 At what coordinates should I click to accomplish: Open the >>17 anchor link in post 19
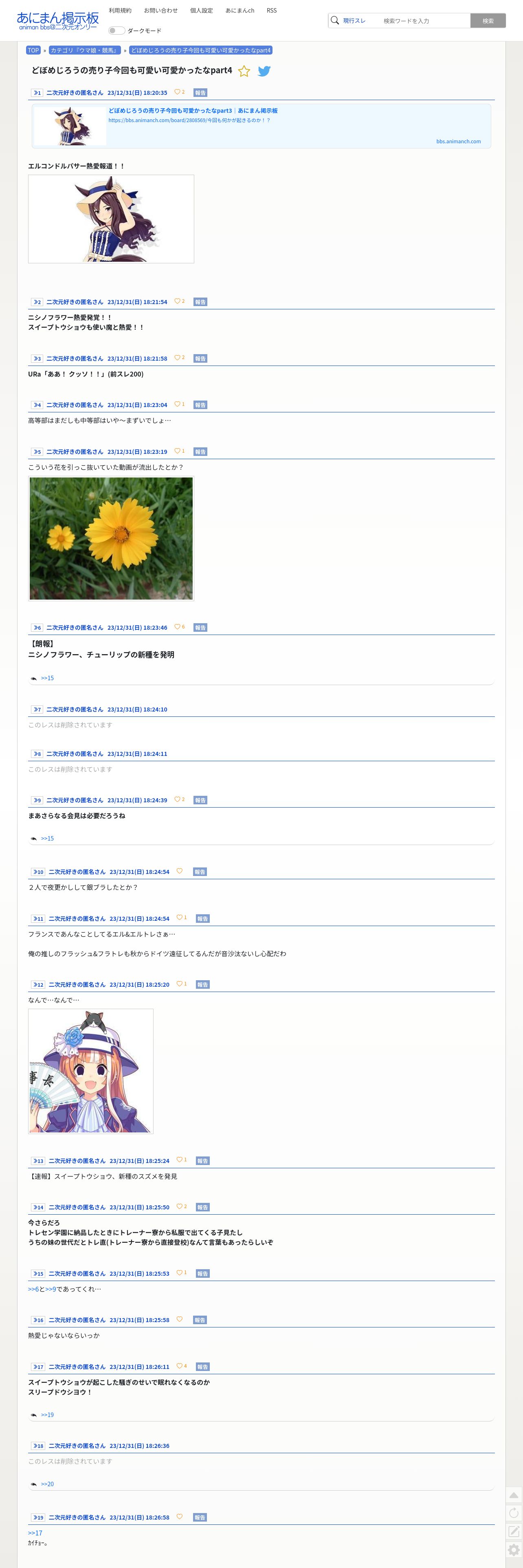(35, 1533)
